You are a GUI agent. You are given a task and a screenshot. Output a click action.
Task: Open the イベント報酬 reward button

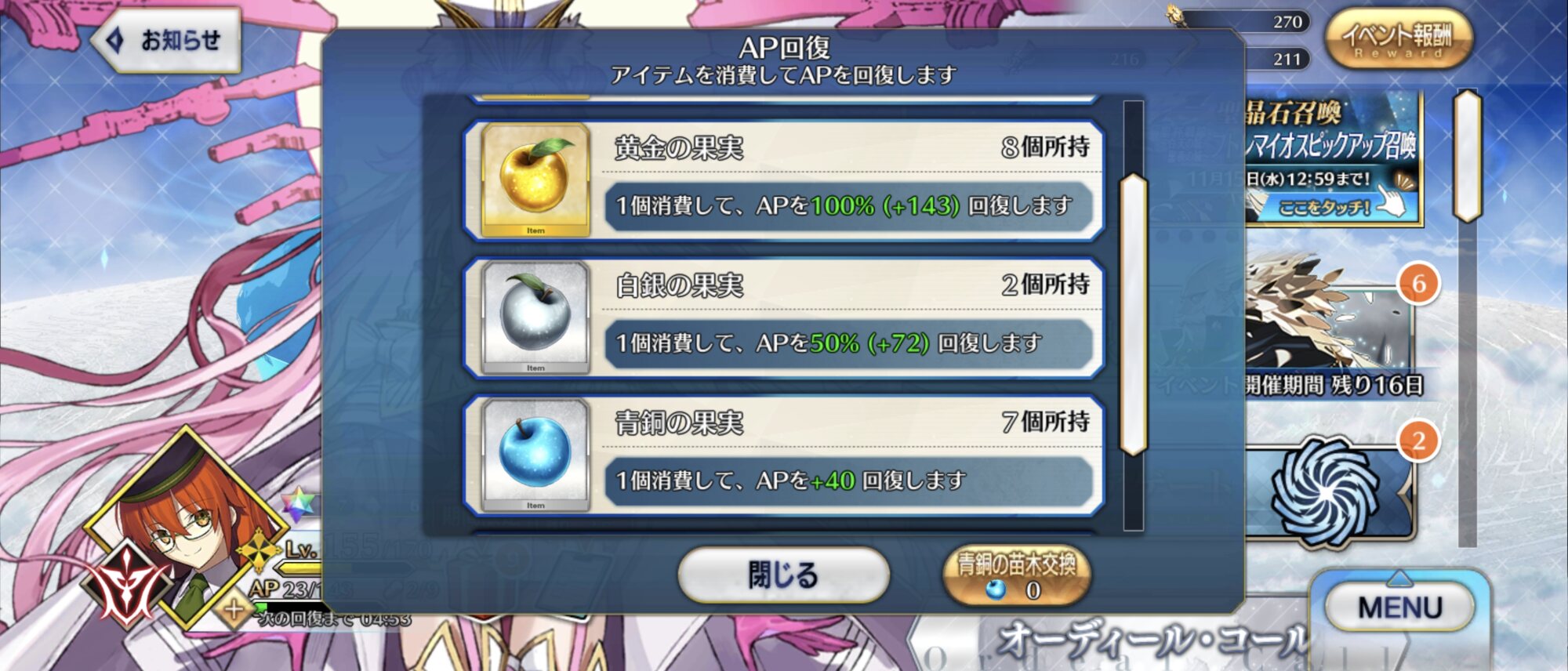(x=1399, y=38)
